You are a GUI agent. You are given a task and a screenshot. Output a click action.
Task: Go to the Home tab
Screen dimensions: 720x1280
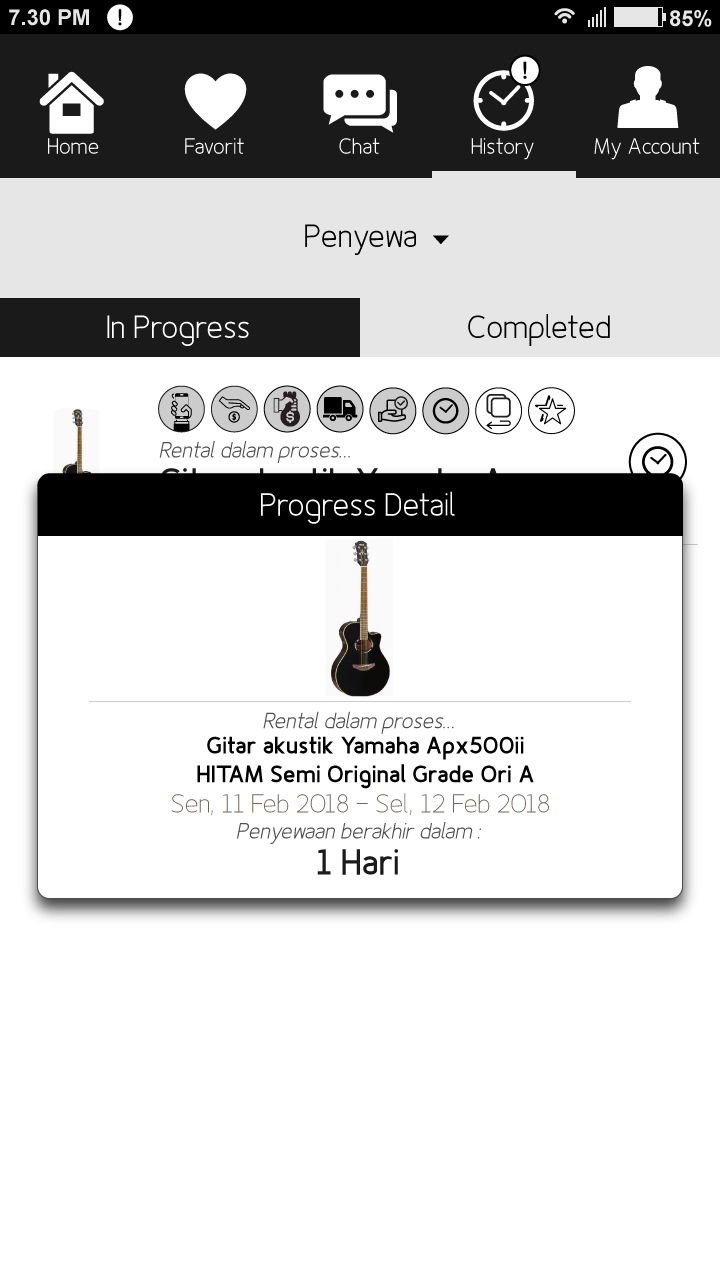72,114
